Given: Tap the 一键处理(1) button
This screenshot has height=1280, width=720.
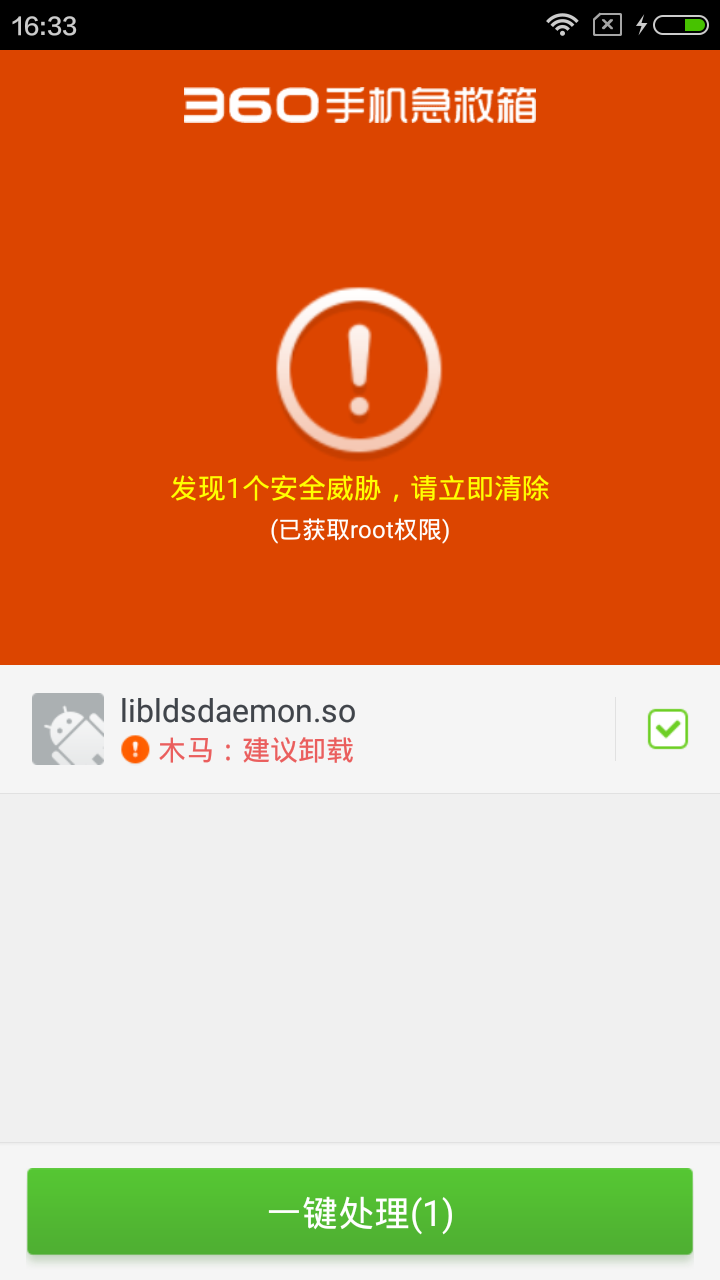Looking at the screenshot, I should [x=360, y=1212].
